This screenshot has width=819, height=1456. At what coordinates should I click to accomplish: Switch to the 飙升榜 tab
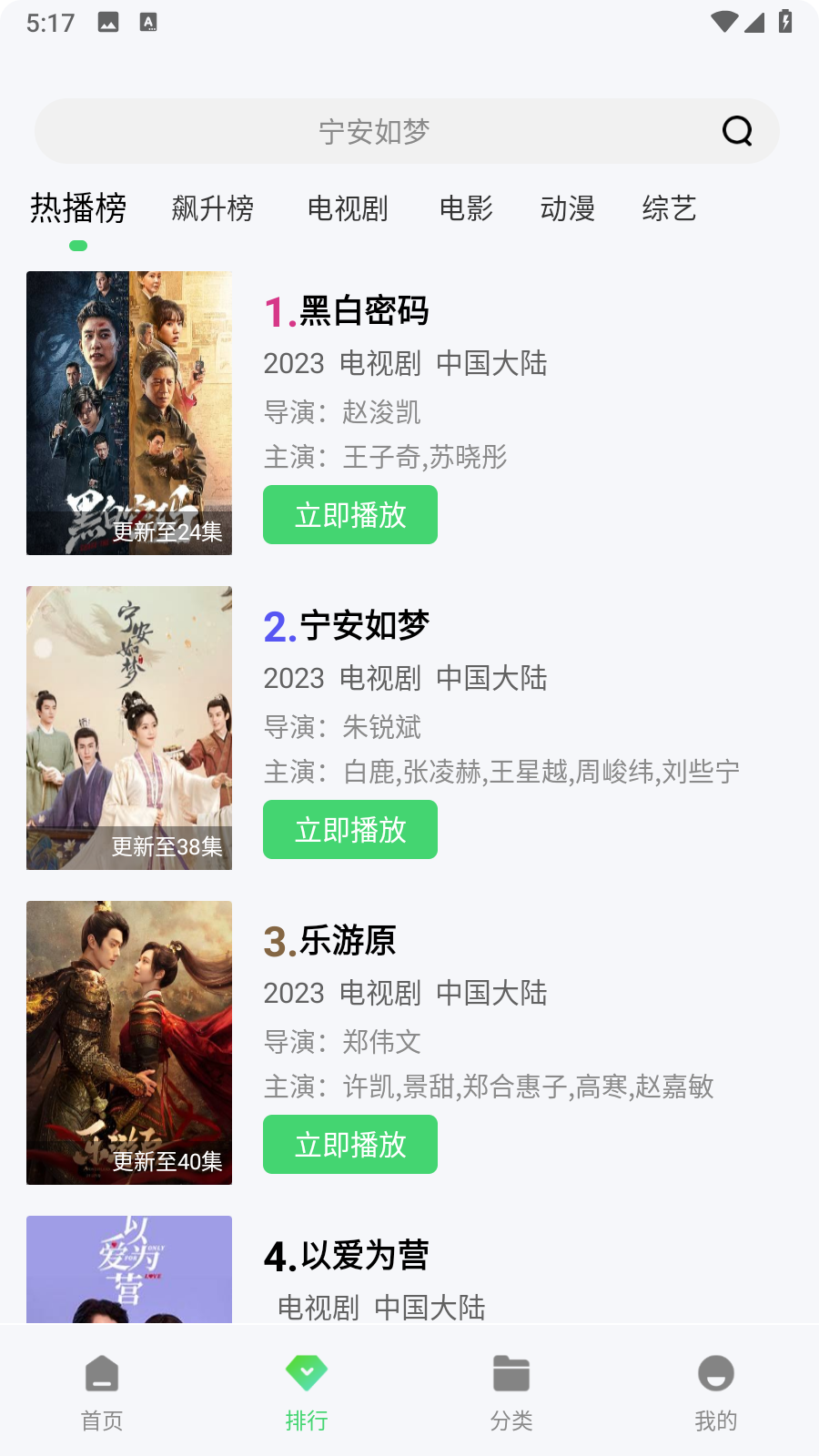point(213,208)
